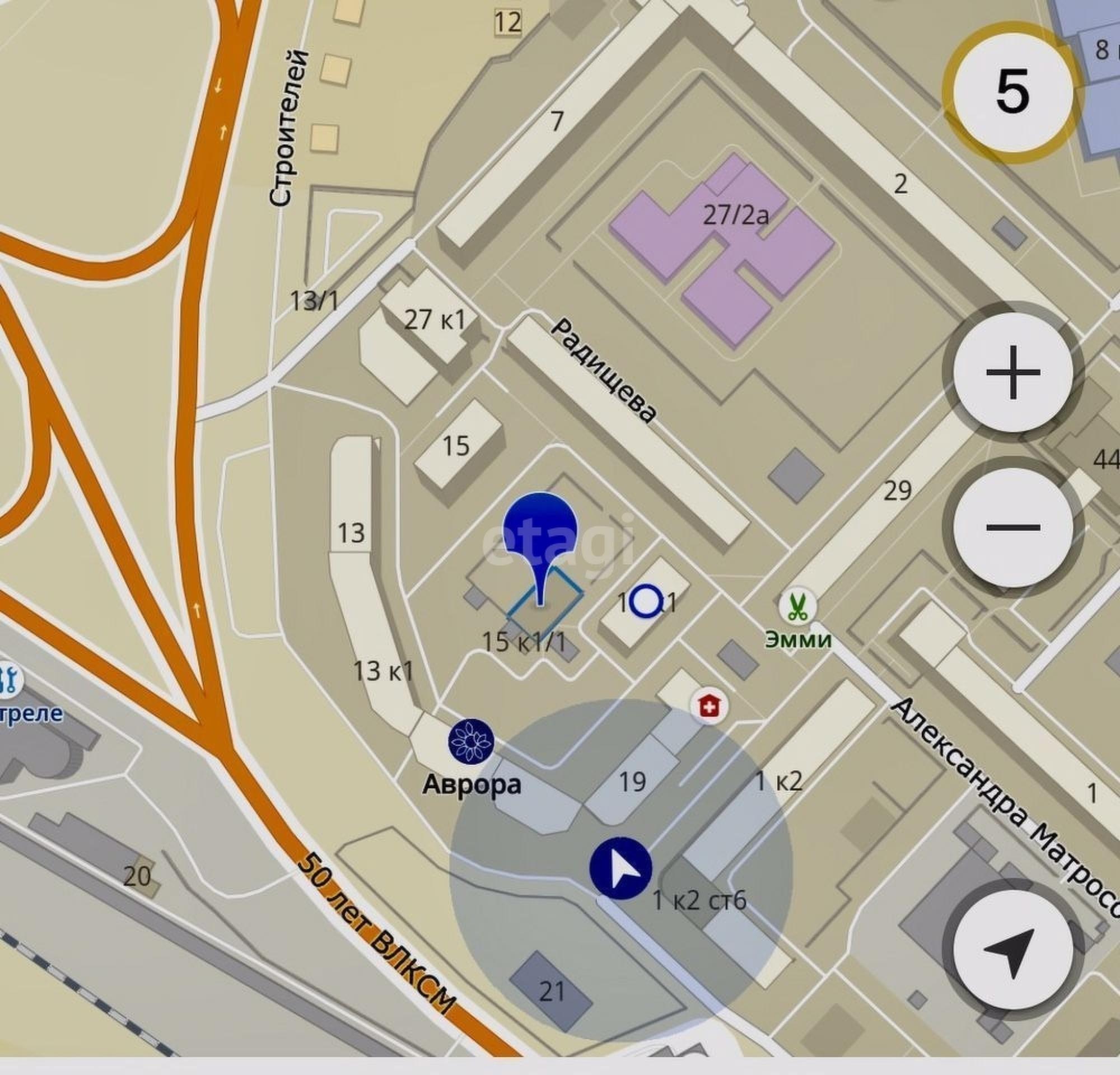1120x1075 pixels.
Task: Center map on my location
Action: pyautogui.click(x=1012, y=952)
